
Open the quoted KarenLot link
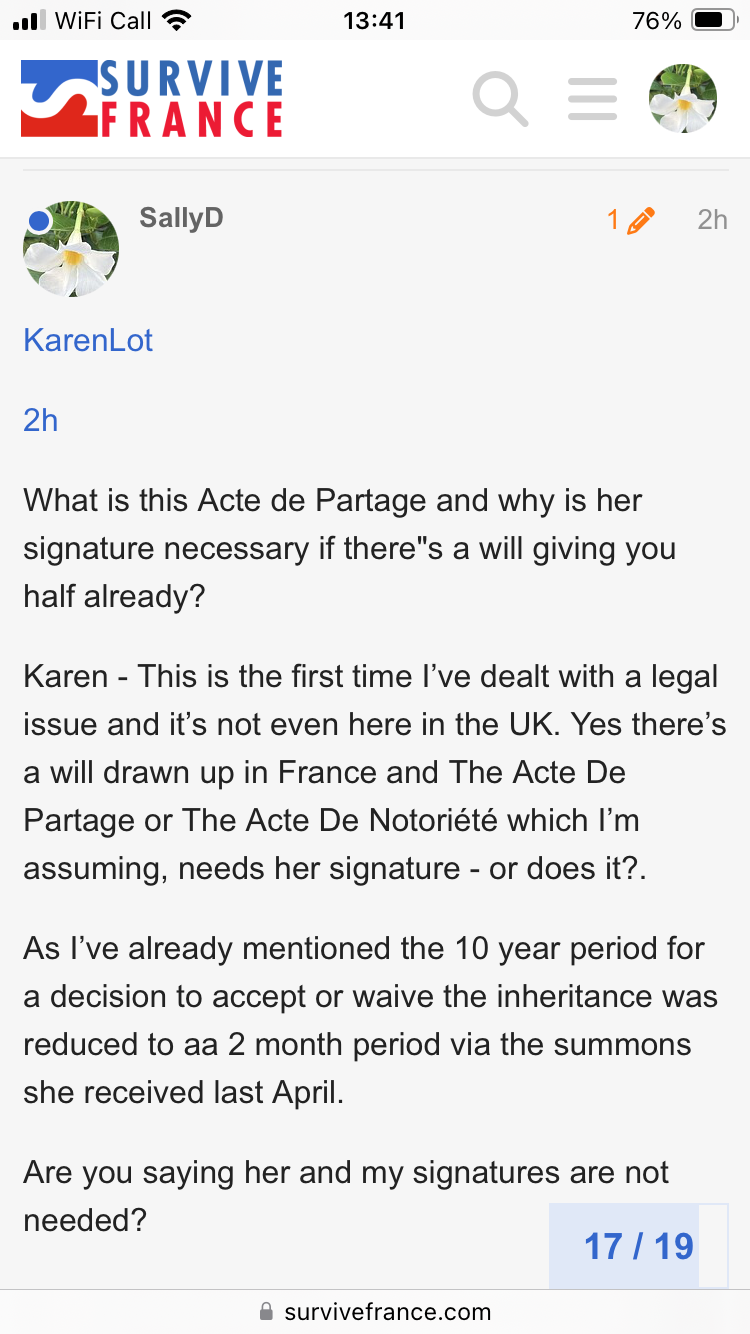88,340
